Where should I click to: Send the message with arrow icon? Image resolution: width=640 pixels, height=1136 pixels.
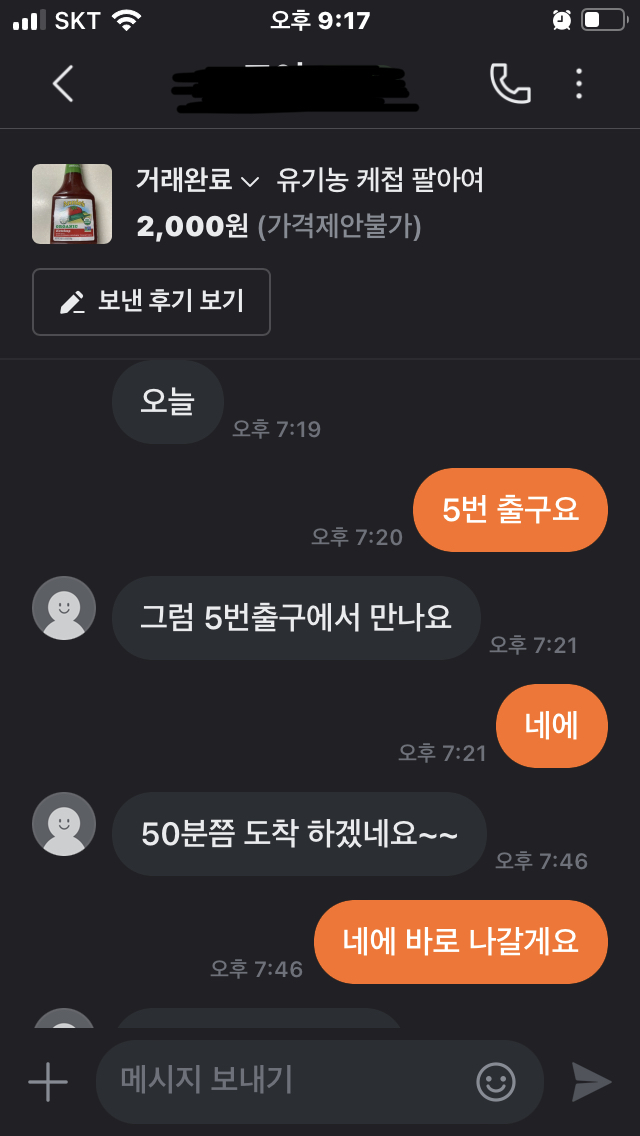click(591, 1081)
